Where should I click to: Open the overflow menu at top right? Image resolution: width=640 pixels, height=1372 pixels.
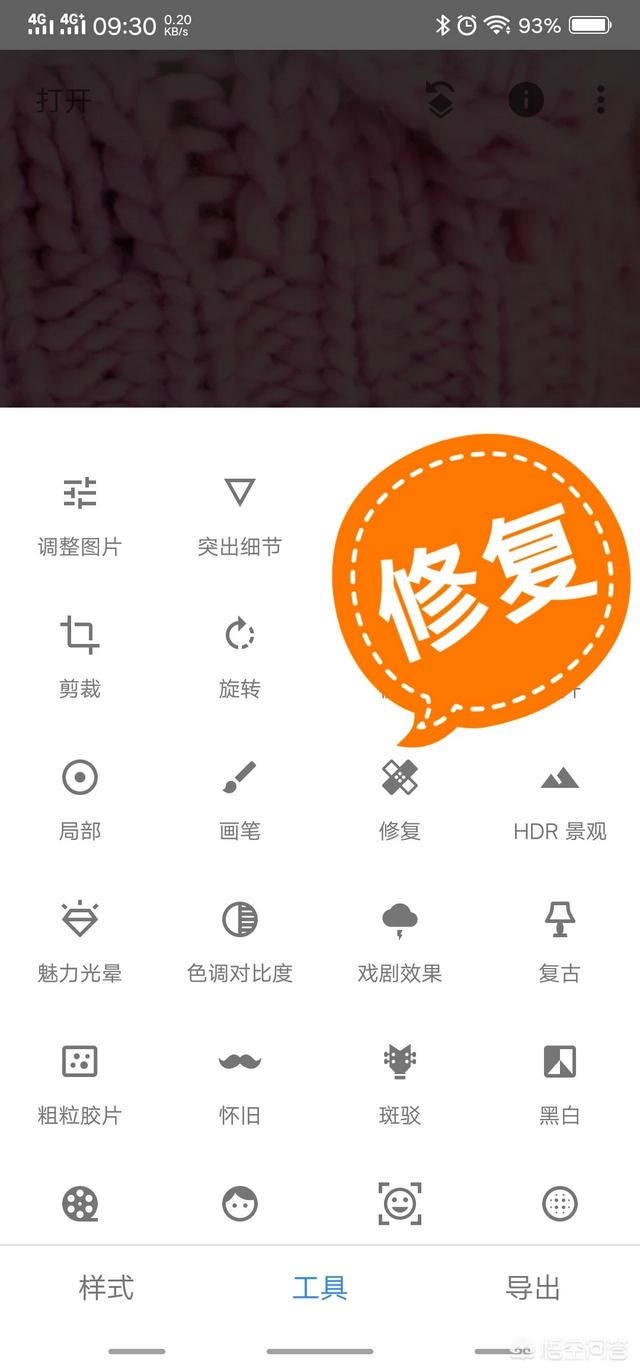[601, 99]
